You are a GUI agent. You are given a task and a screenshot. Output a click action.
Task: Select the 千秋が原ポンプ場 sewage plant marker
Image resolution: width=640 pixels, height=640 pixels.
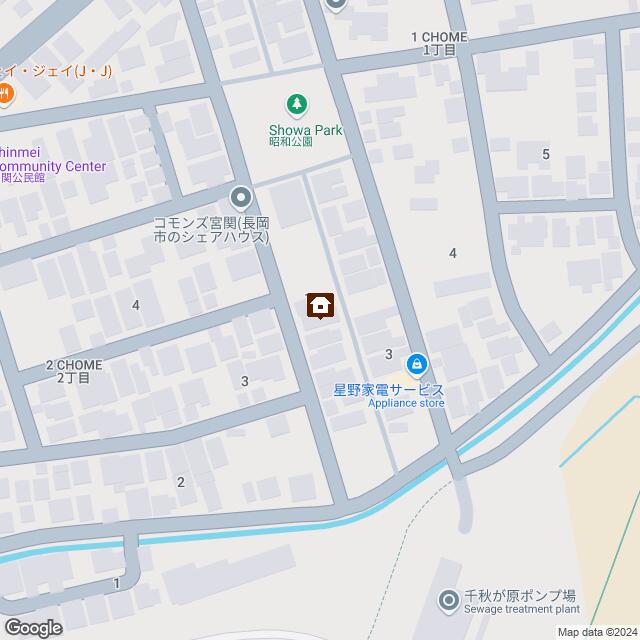[x=448, y=599]
